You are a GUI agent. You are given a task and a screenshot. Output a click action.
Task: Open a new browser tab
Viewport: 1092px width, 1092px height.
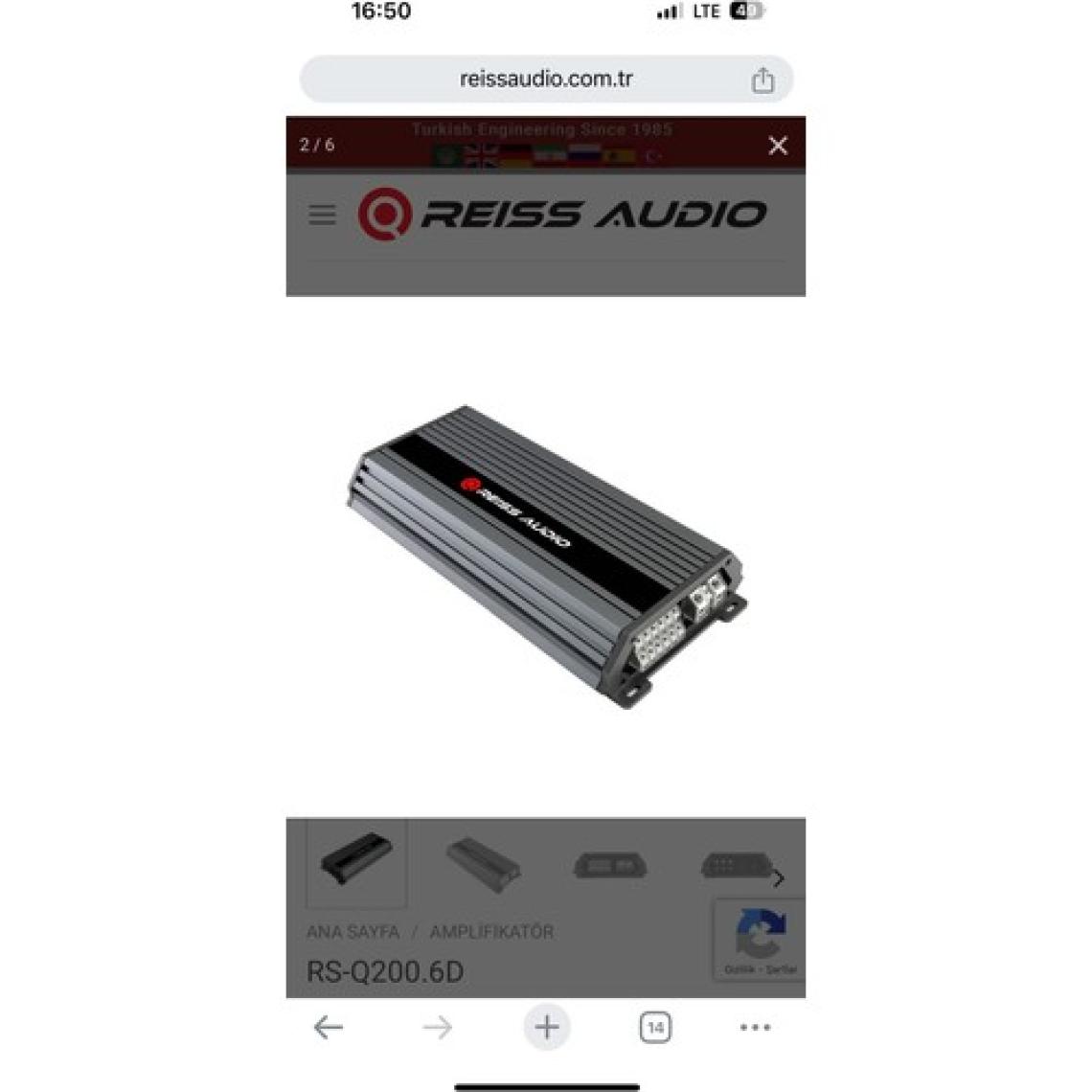pos(547,1028)
